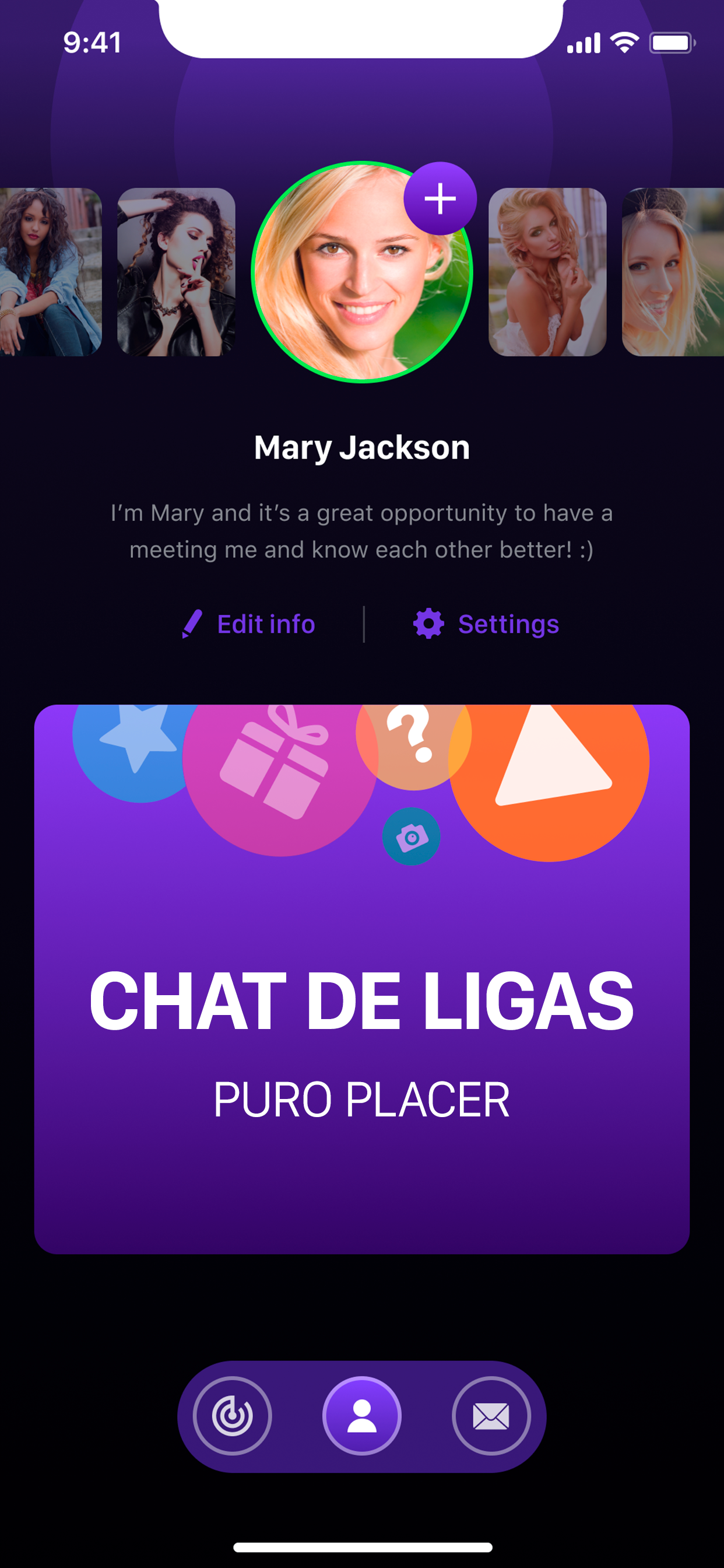Go to the messages envelope tab
The image size is (724, 1568).
point(491,1416)
